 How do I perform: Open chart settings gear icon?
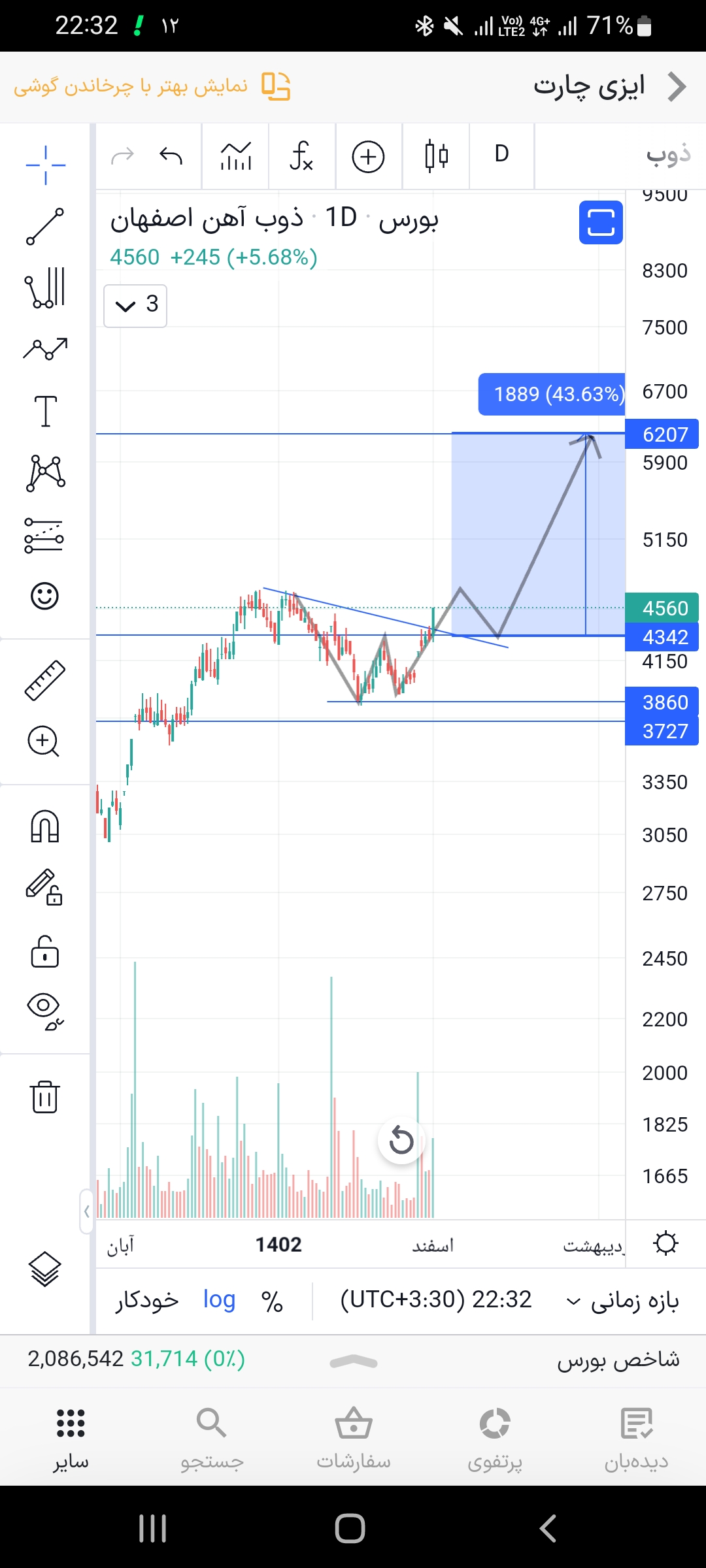coord(665,1243)
